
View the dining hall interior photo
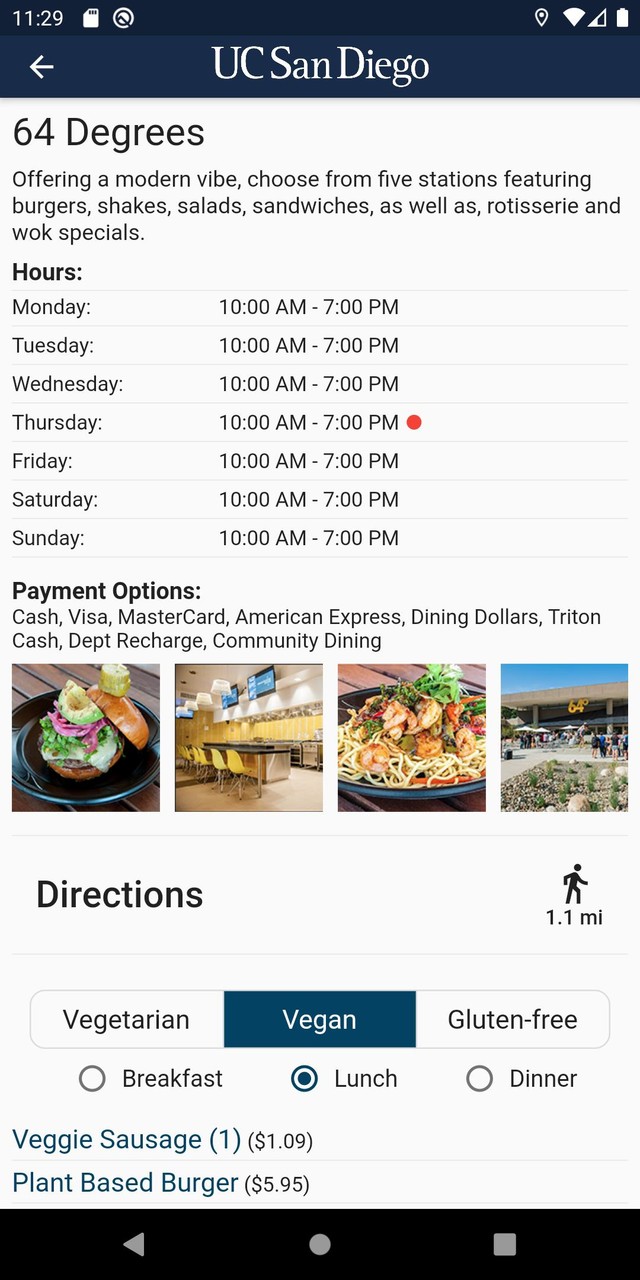pos(249,737)
